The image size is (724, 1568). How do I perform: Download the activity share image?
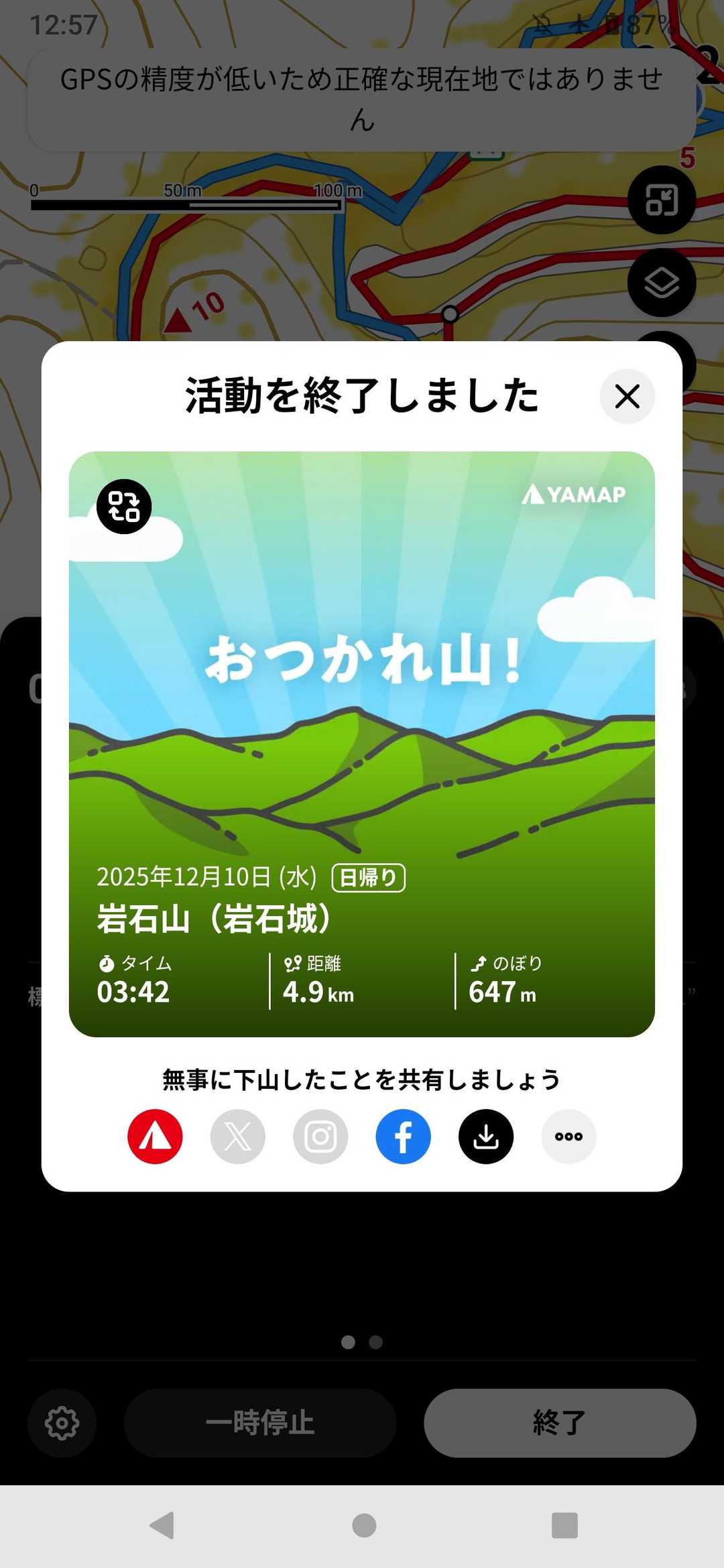pyautogui.click(x=486, y=1136)
